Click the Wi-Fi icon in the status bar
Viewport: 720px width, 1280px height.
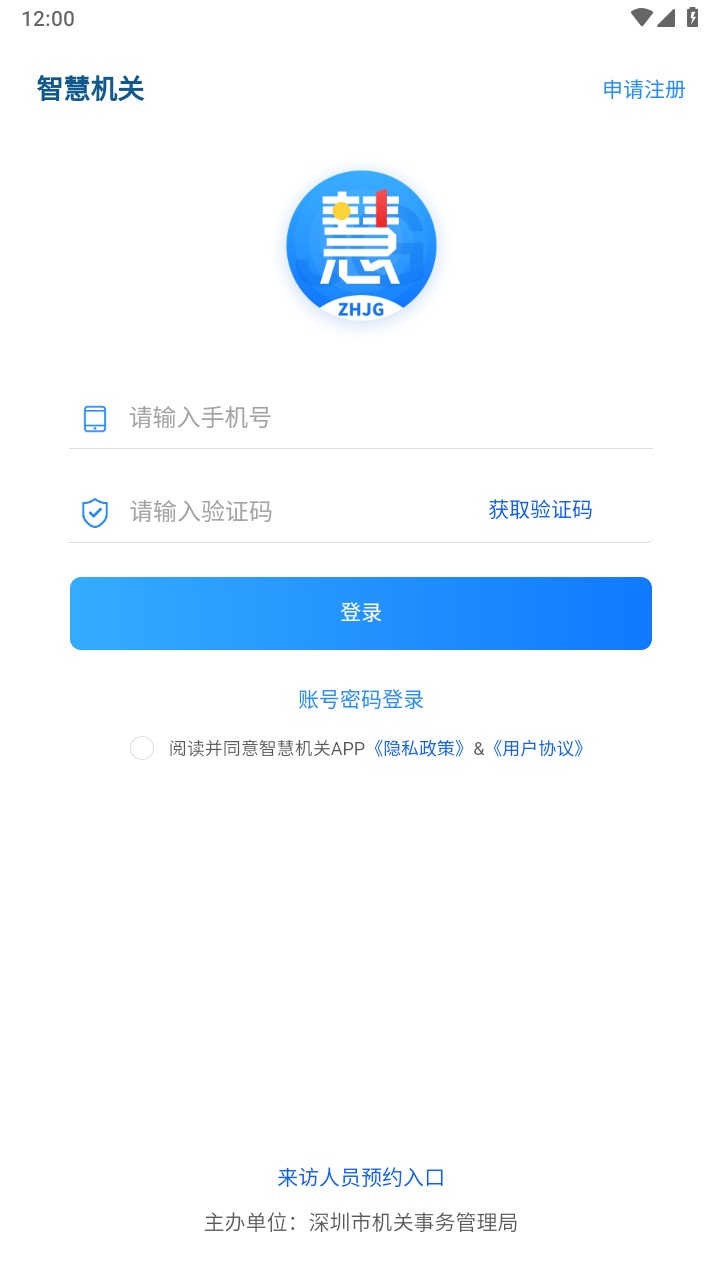pos(644,17)
